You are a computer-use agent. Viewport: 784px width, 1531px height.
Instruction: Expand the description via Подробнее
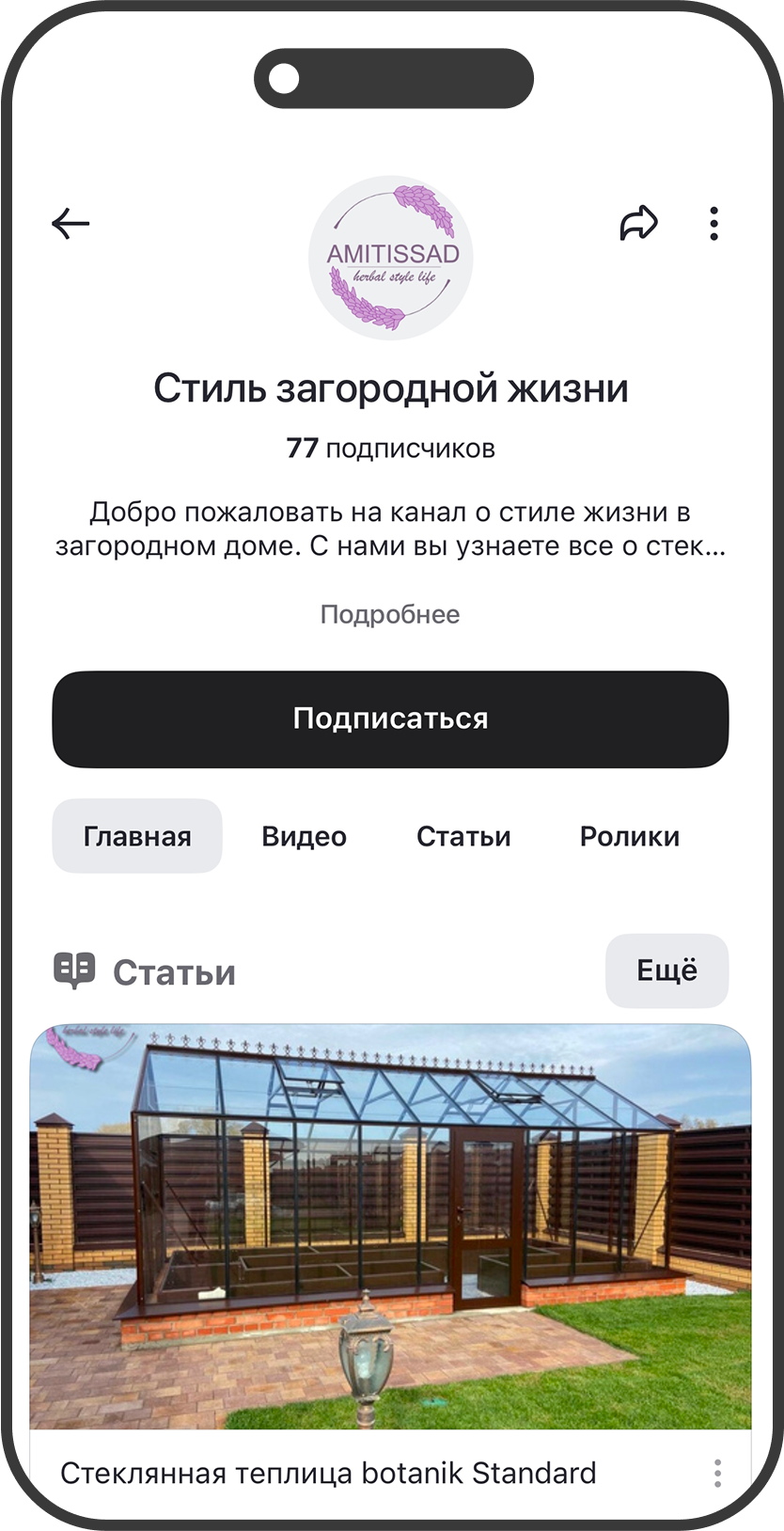pyautogui.click(x=390, y=615)
